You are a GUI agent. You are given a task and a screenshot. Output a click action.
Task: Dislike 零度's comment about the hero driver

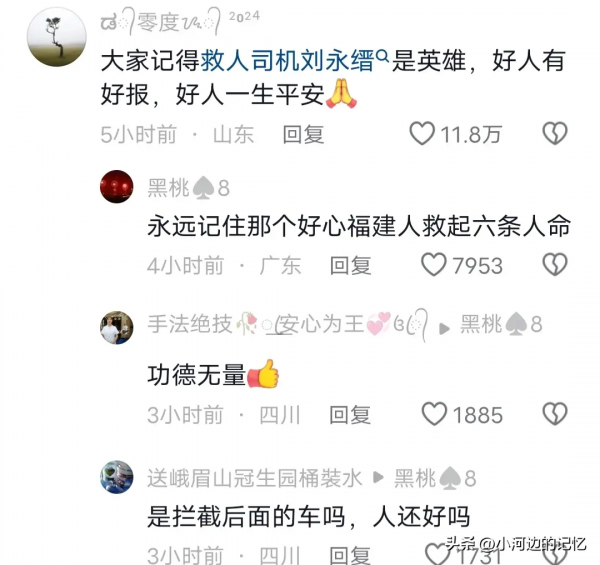tap(554, 133)
